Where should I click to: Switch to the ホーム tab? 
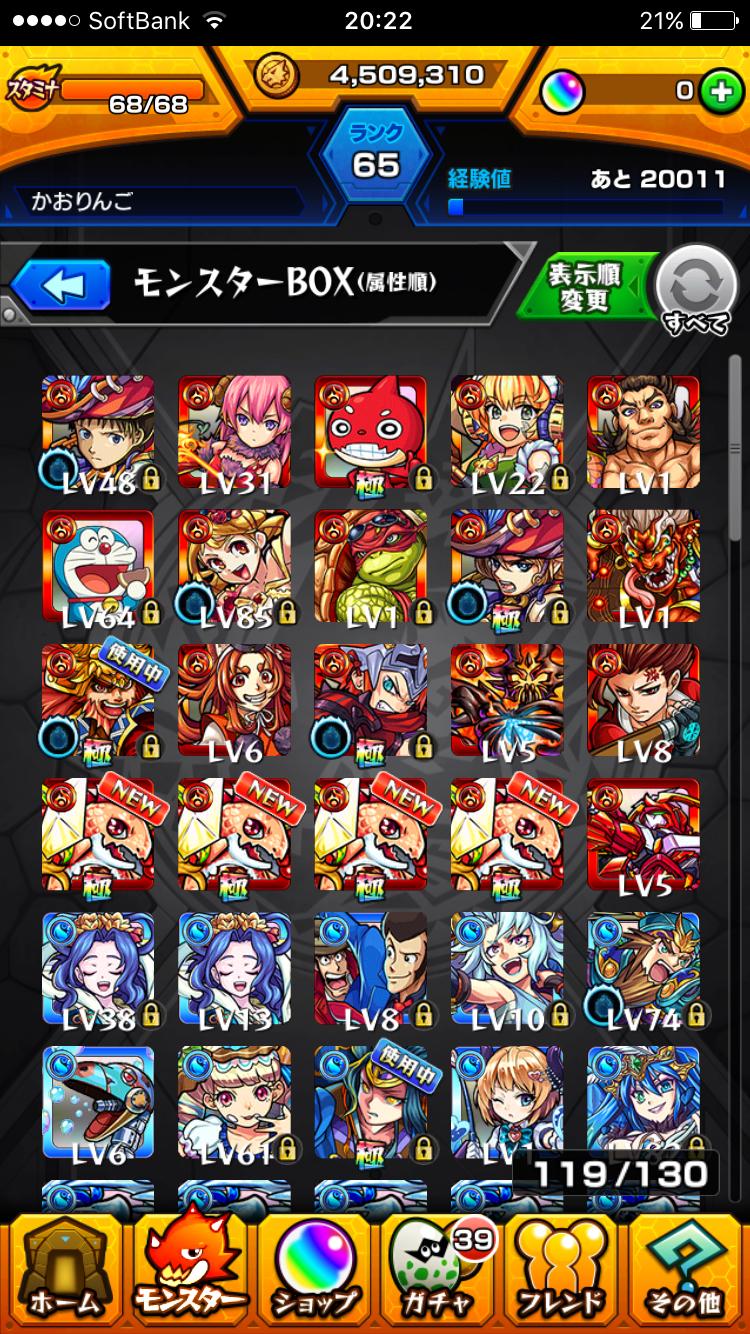pyautogui.click(x=63, y=1270)
